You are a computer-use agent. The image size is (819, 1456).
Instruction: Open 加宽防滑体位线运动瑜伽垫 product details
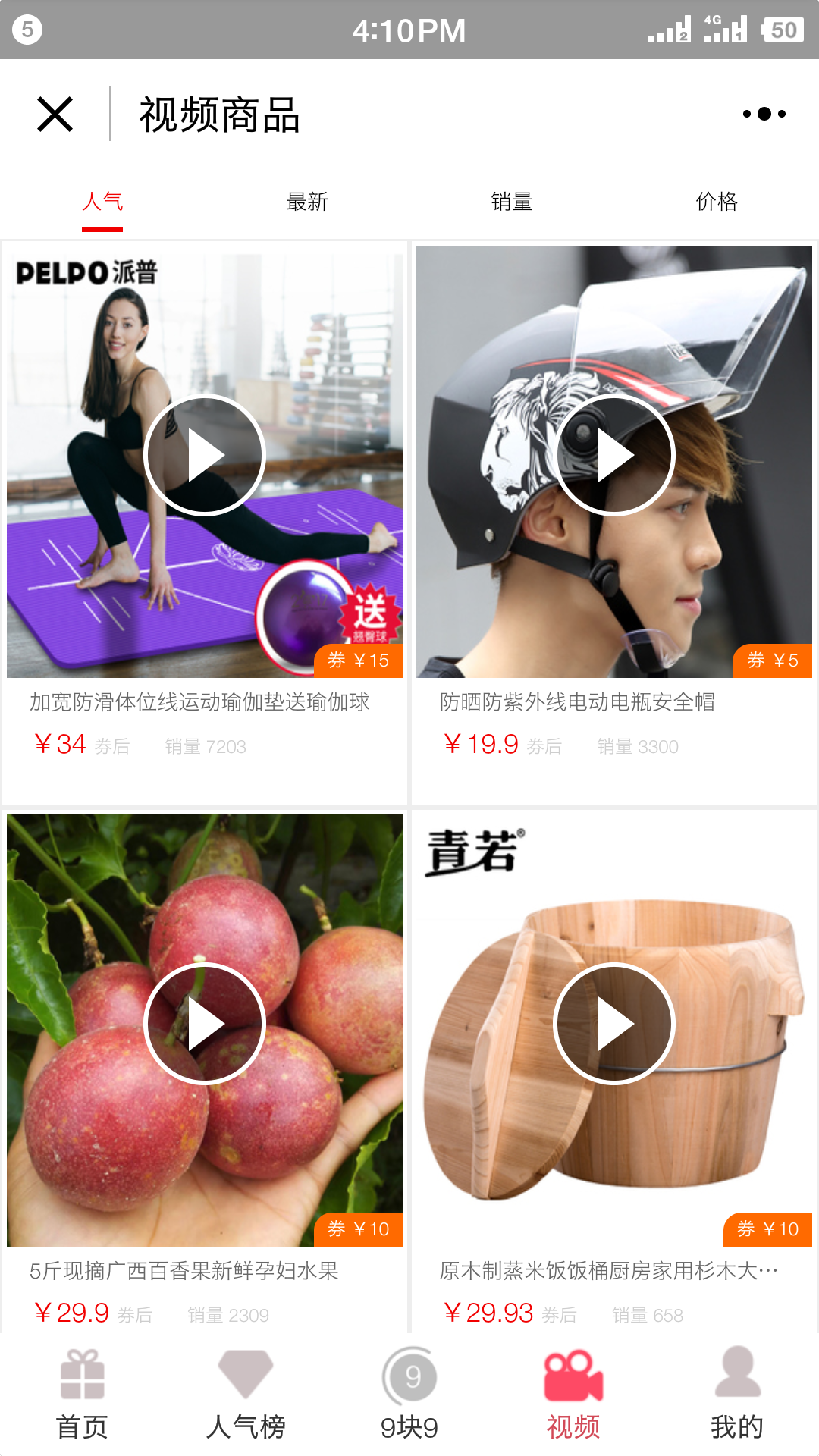[199, 702]
